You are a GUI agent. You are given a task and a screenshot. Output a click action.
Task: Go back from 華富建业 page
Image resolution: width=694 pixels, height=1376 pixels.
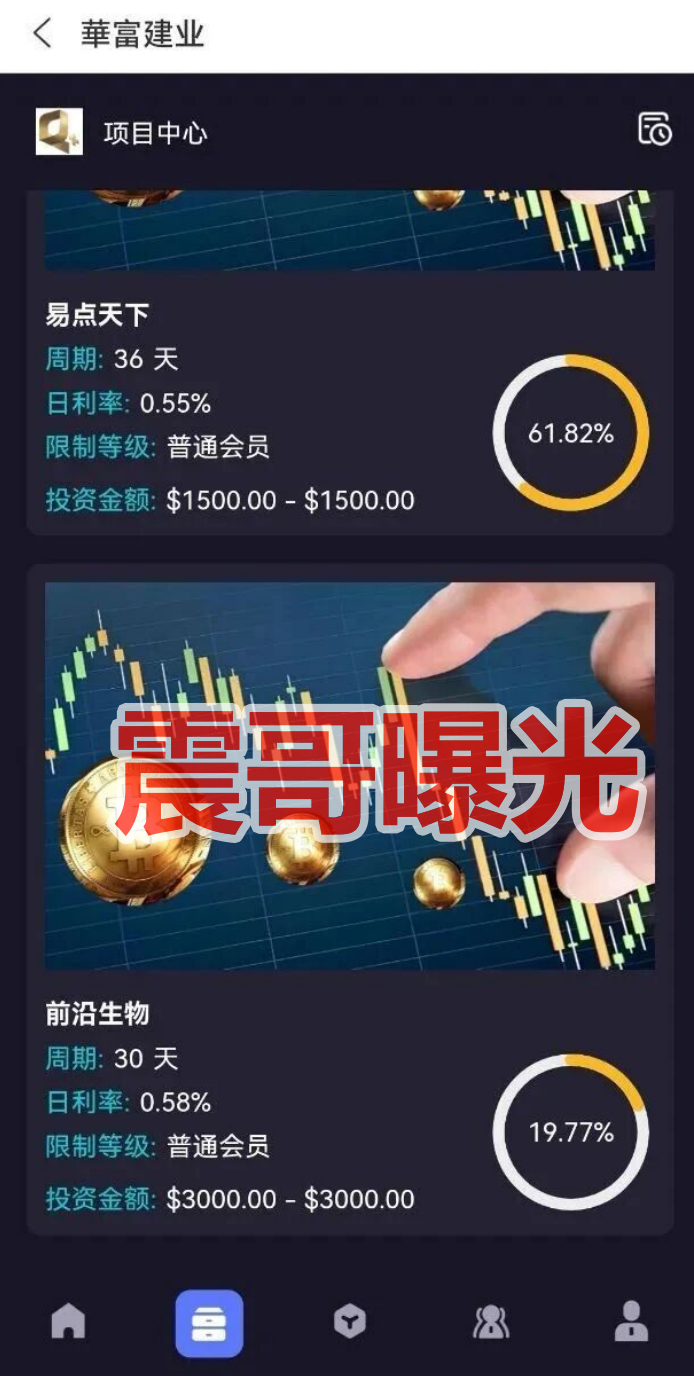[x=41, y=33]
